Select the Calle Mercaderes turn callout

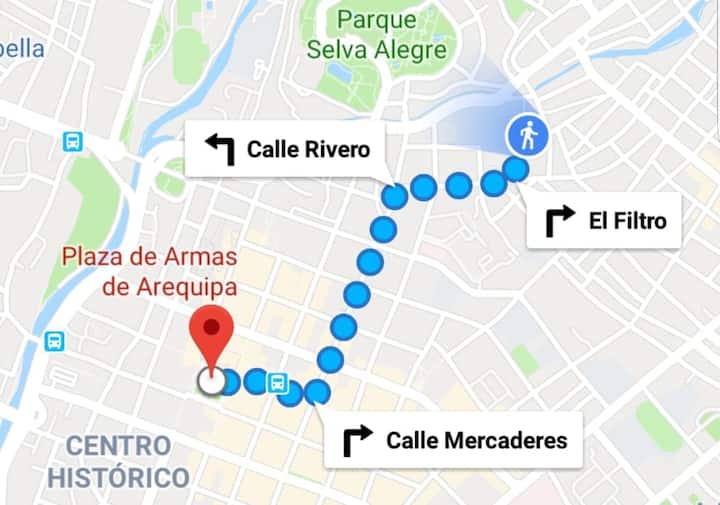click(453, 440)
